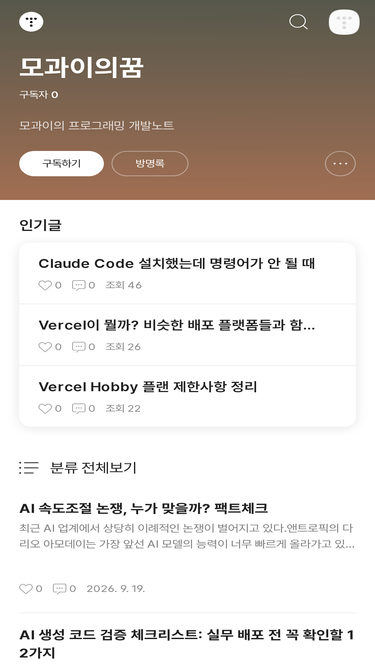Screen dimensions: 375x667
Task: Tap the blog title 모과이의꿈
Action: tap(81, 68)
